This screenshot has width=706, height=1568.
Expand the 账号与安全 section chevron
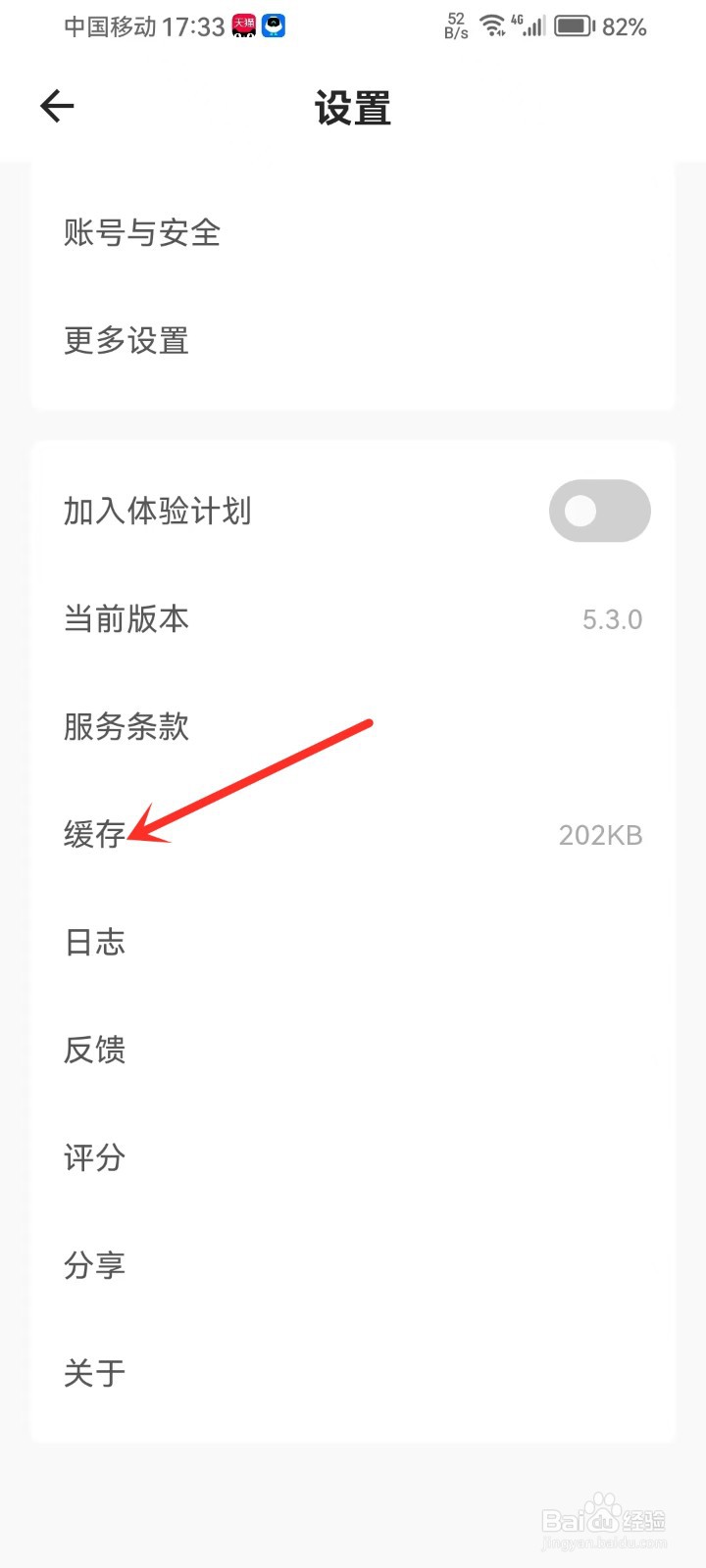pos(655,233)
